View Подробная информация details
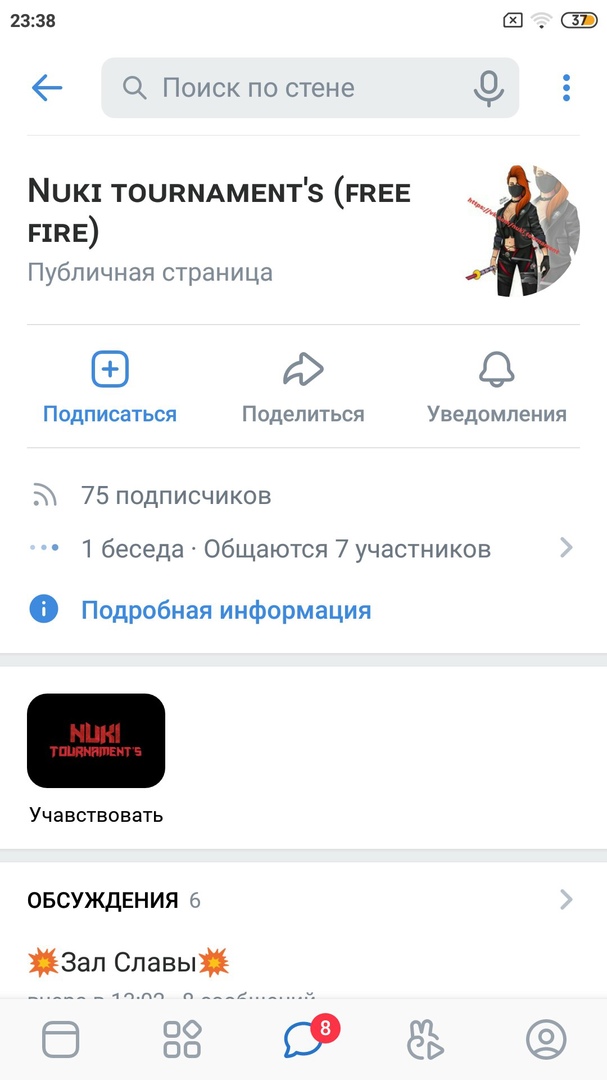Screen dimensions: 607x1080 click(225, 609)
